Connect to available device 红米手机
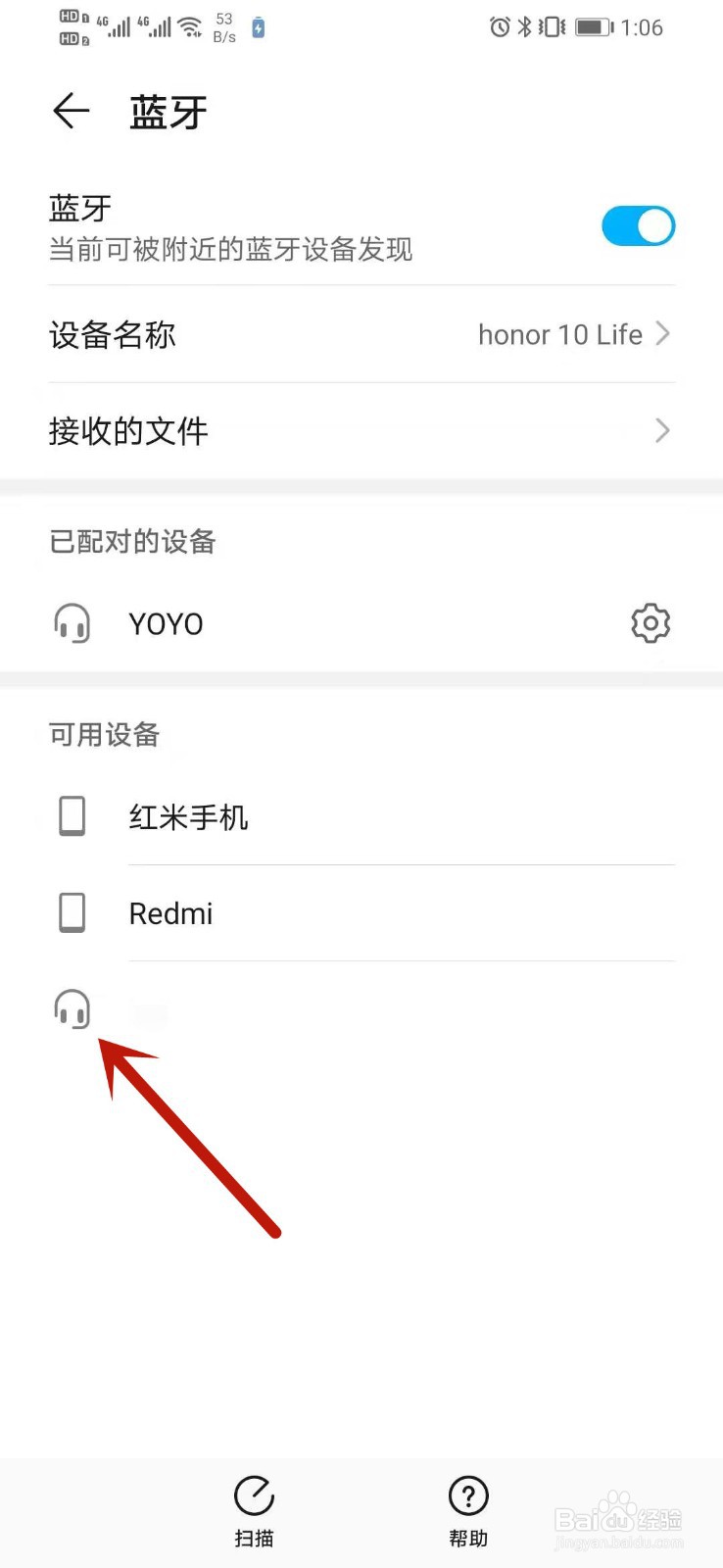 [189, 815]
